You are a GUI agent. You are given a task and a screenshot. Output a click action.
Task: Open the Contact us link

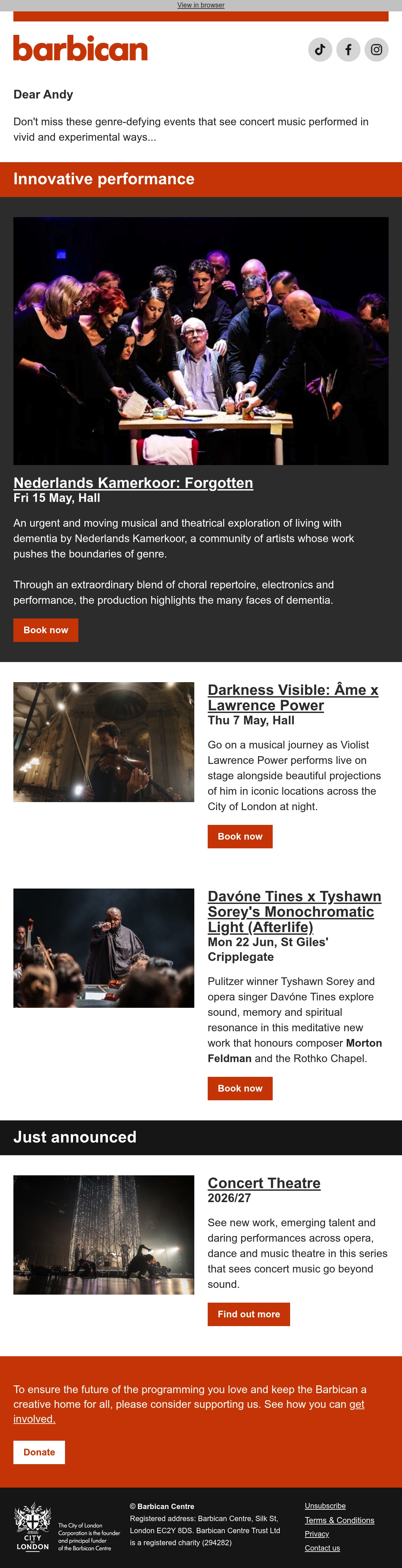coord(322,1548)
